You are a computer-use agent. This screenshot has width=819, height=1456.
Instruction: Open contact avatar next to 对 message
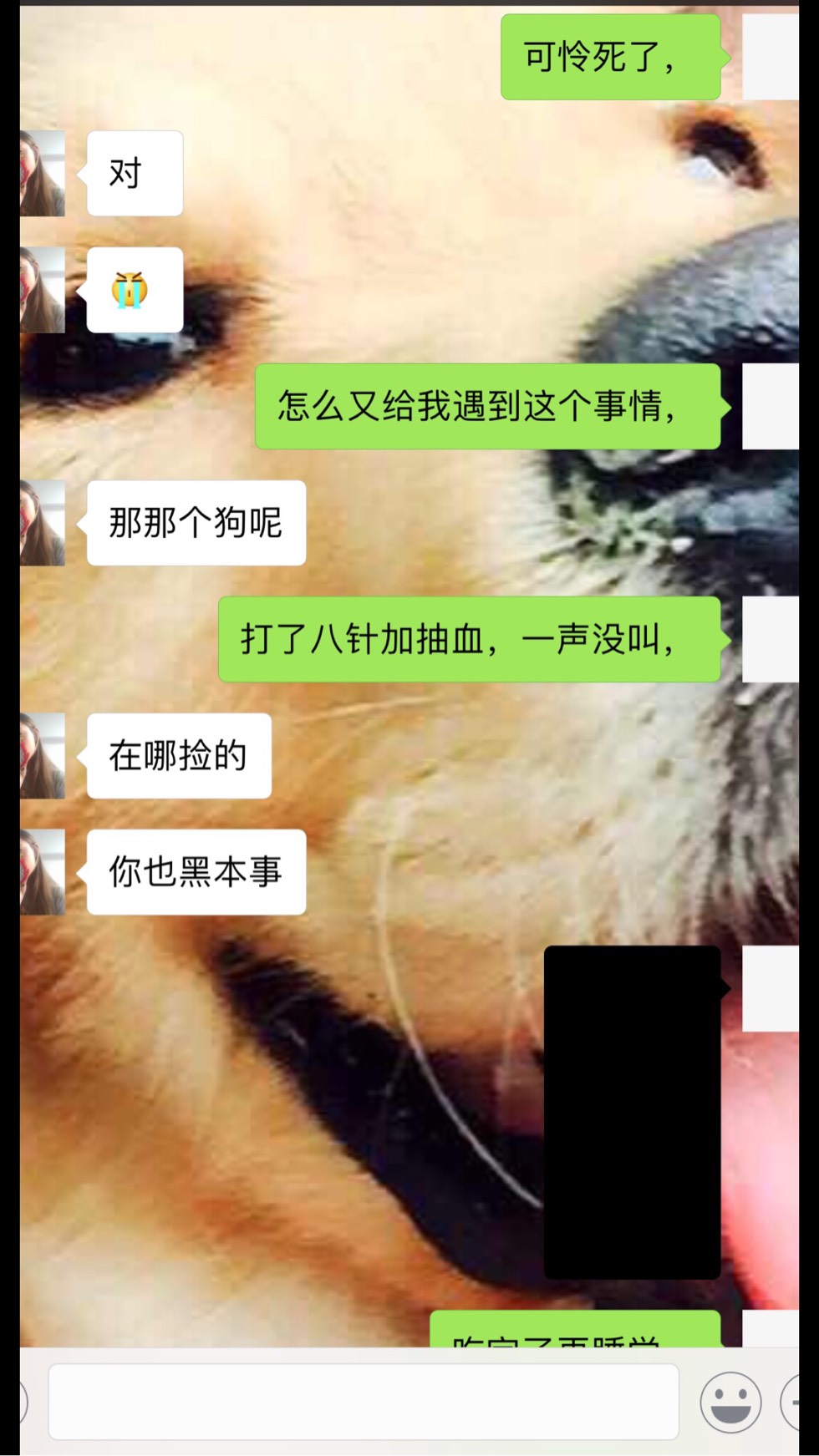tap(42, 174)
